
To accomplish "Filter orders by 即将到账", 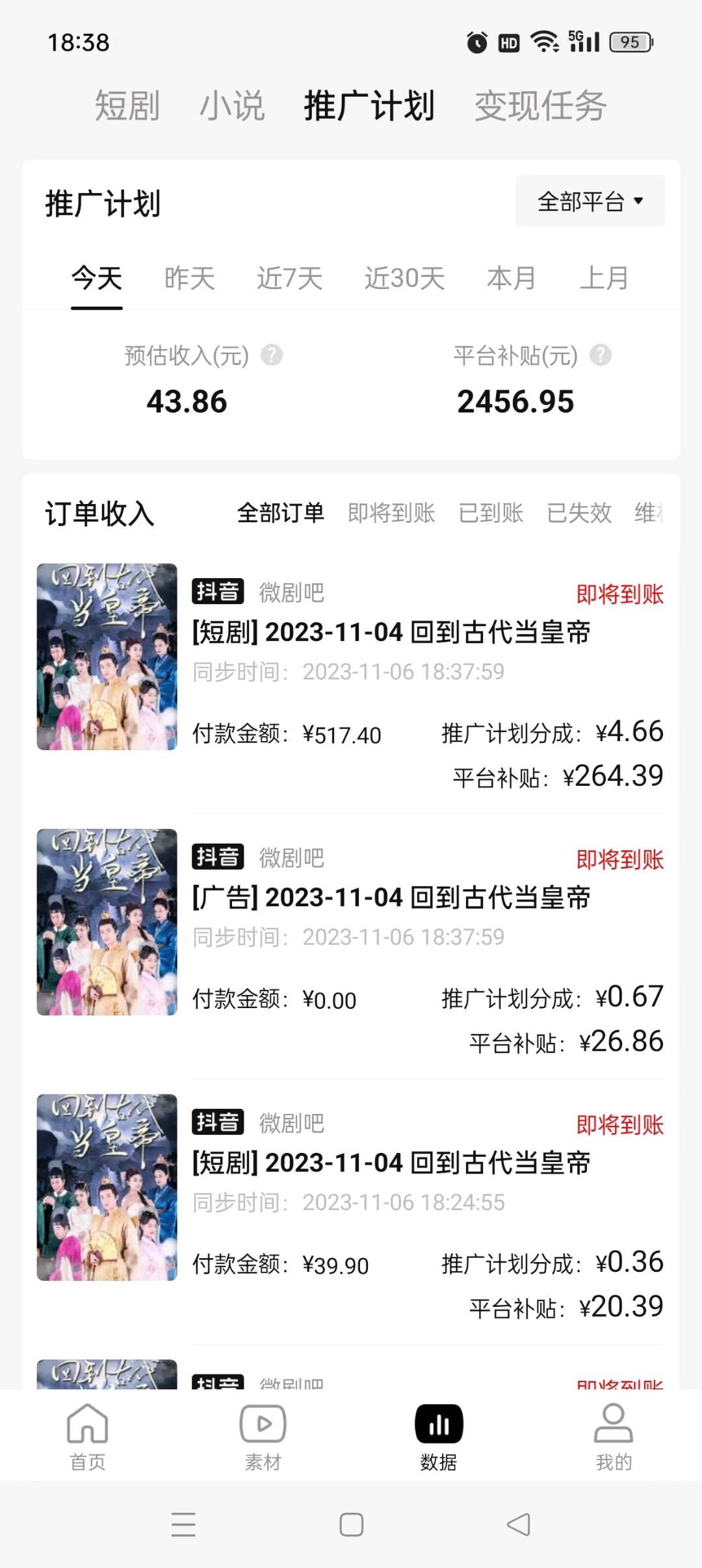I will [x=391, y=513].
